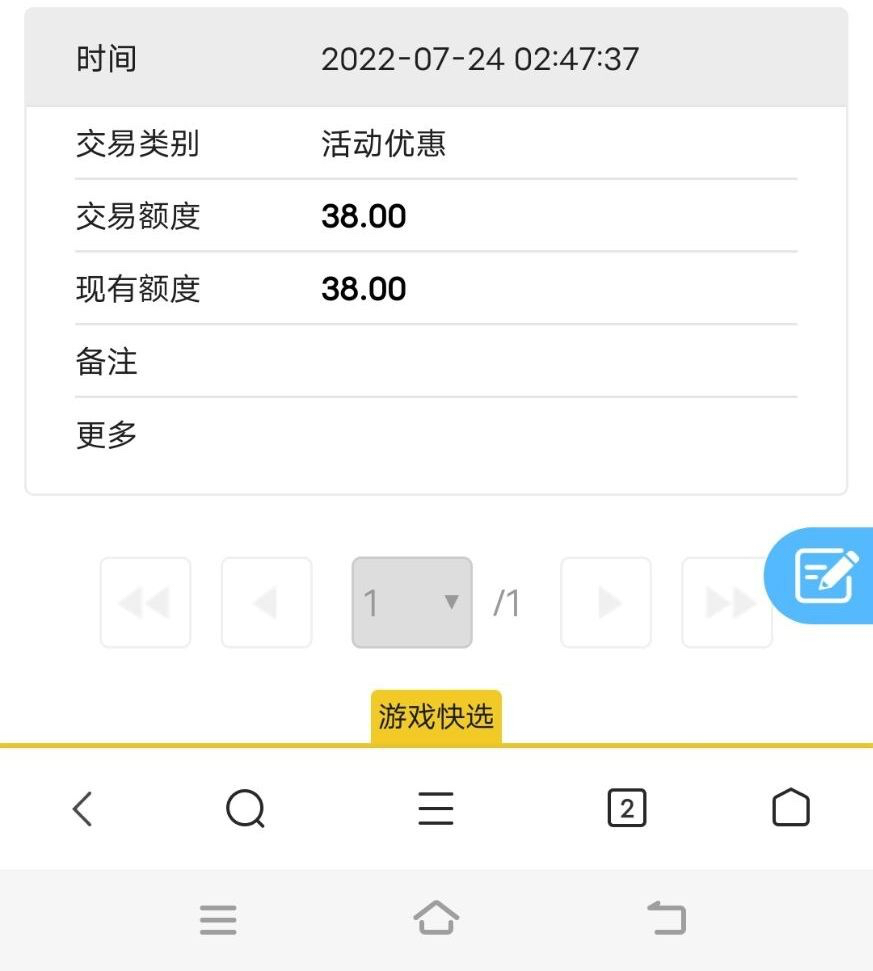The height and width of the screenshot is (971, 873).
Task: Return to the system home screen
Action: tap(437, 919)
